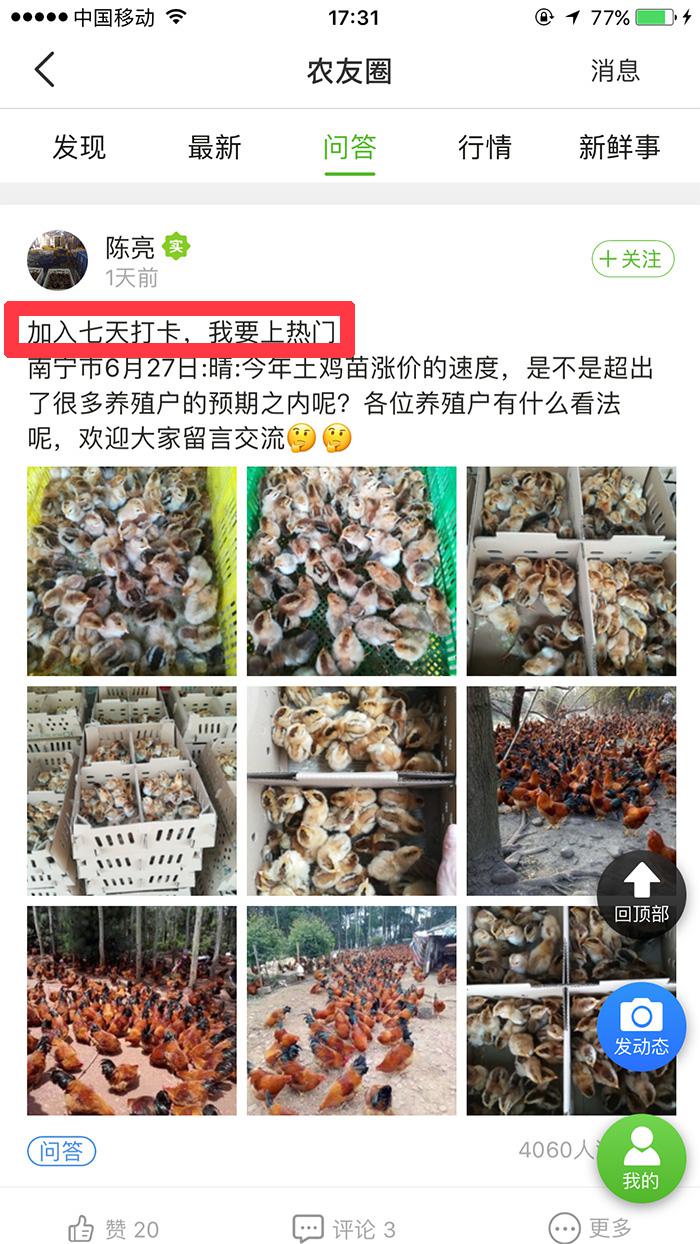The height and width of the screenshot is (1244, 700).
Task: Tap 回顶部 to return to top
Action: tap(641, 893)
